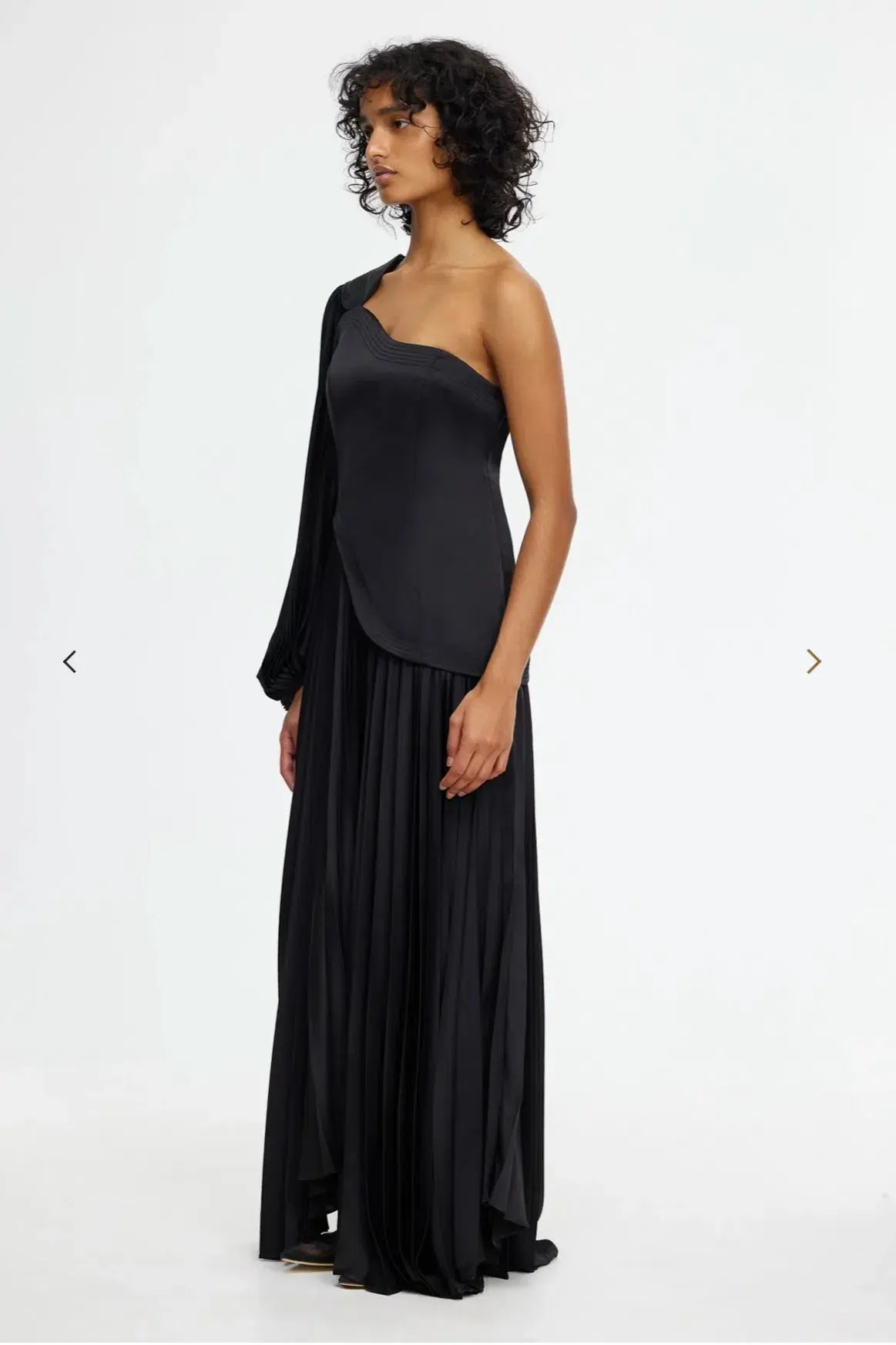Go to the previous product image
Viewport: 896px width, 1345px height.
(x=70, y=661)
